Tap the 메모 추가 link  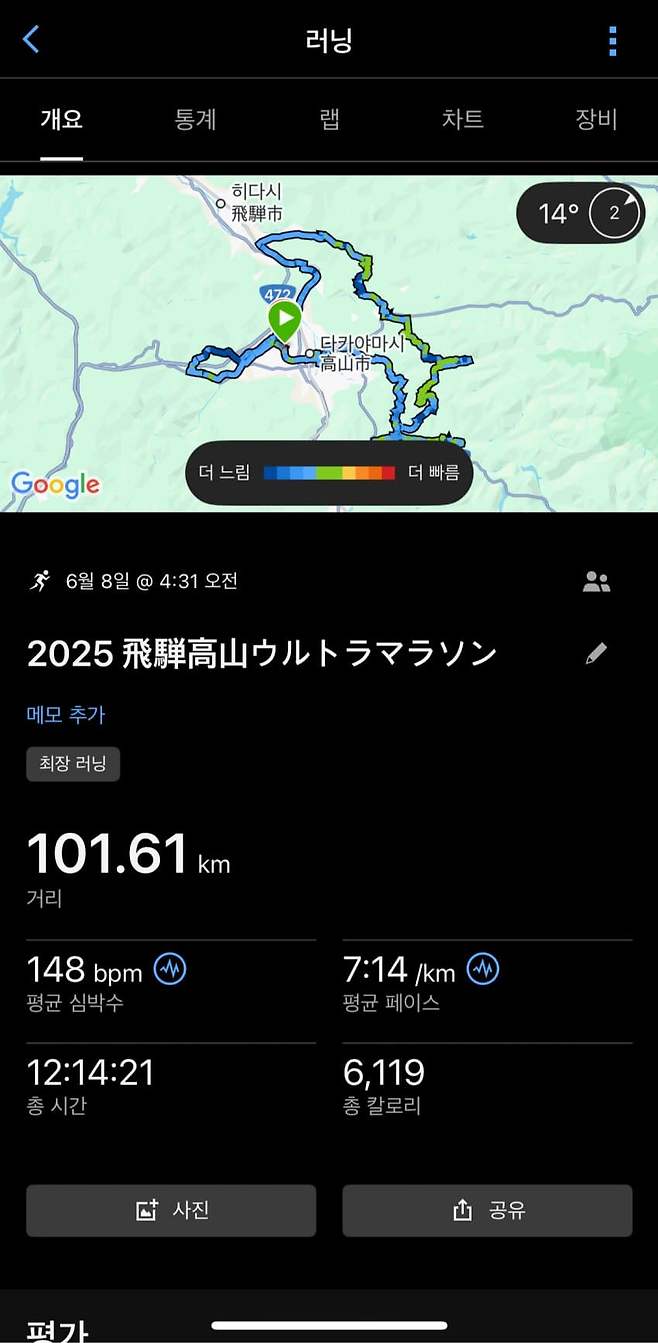pos(66,714)
